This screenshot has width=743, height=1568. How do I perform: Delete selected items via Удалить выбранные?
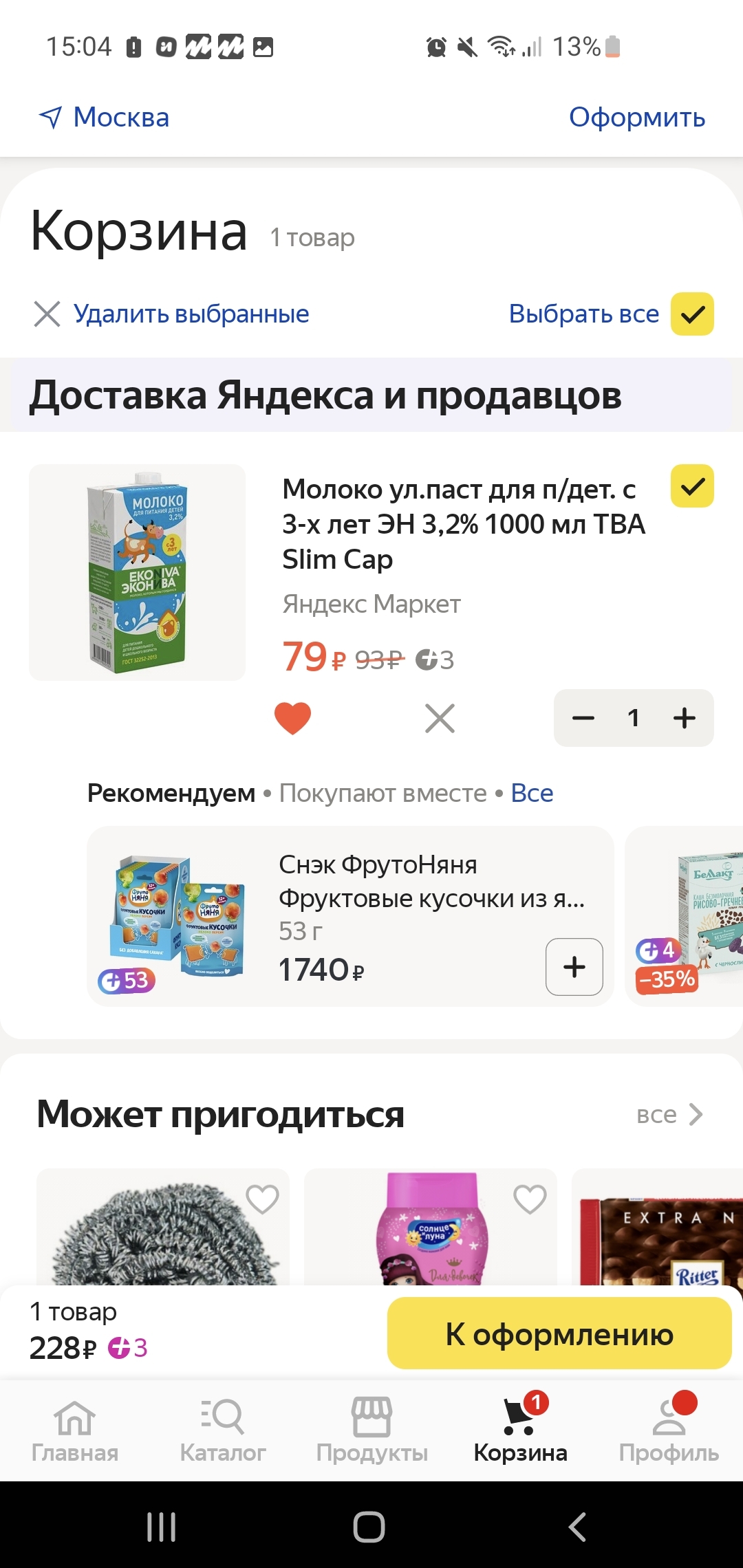[x=172, y=314]
